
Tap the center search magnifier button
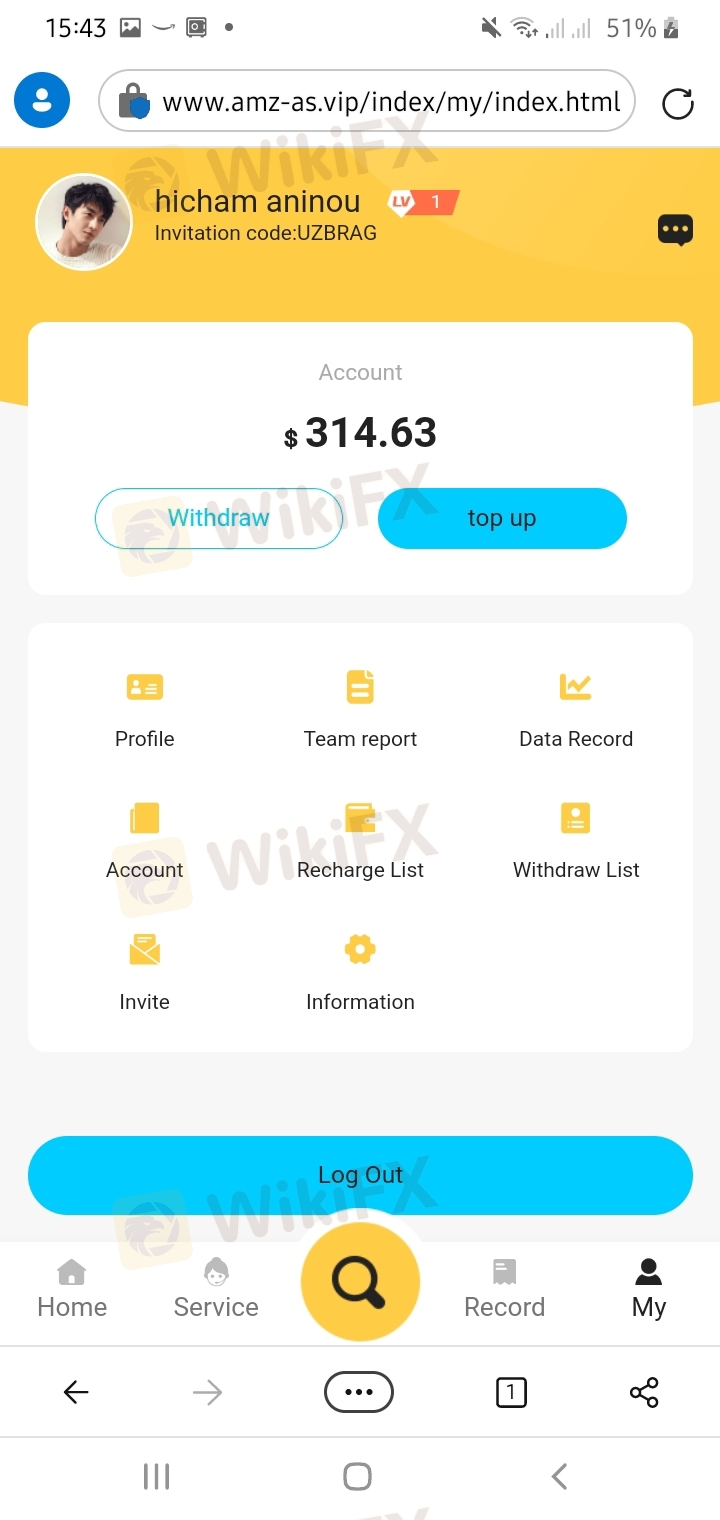[360, 1281]
